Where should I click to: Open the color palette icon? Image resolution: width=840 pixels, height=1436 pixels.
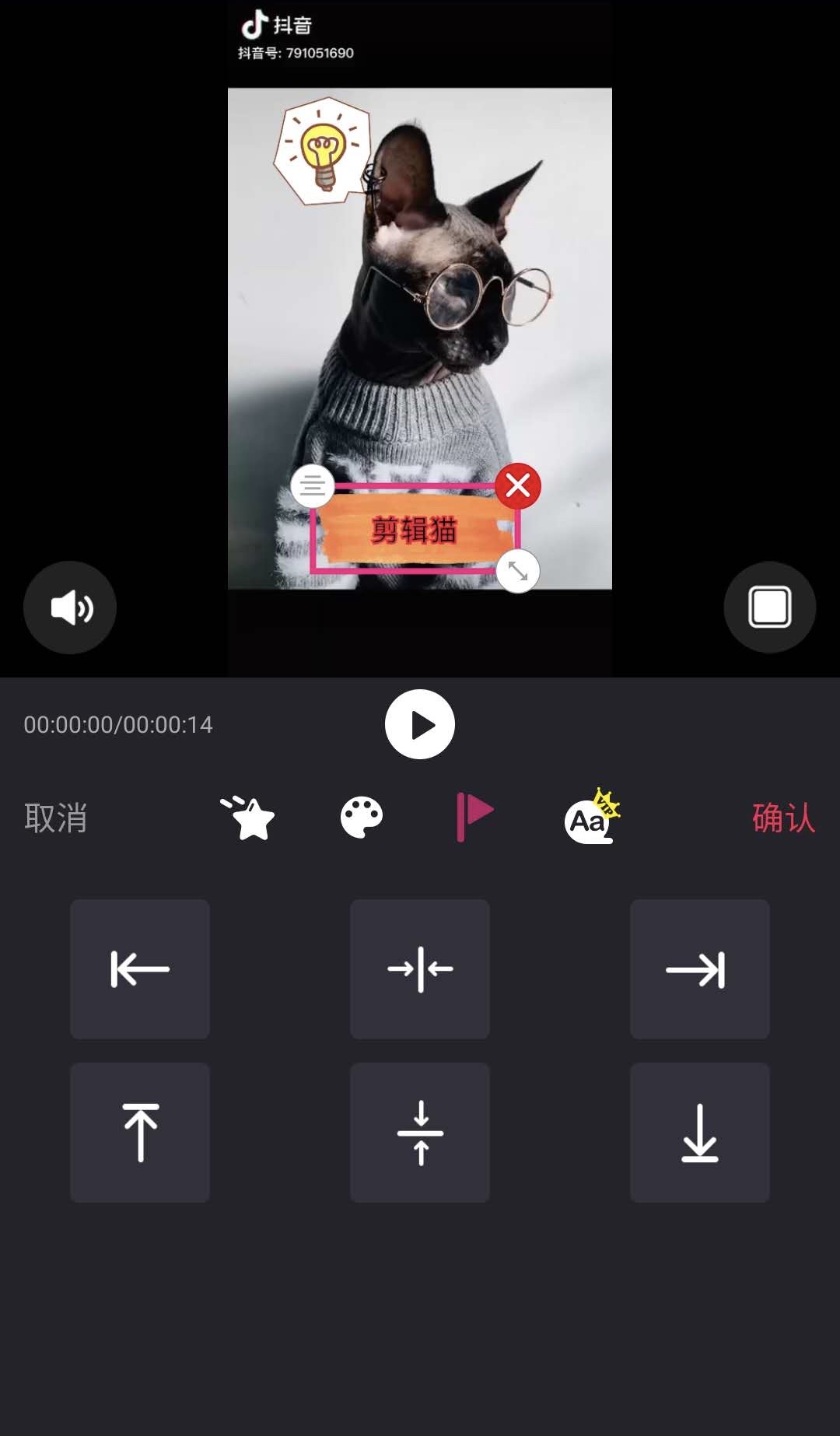(361, 817)
